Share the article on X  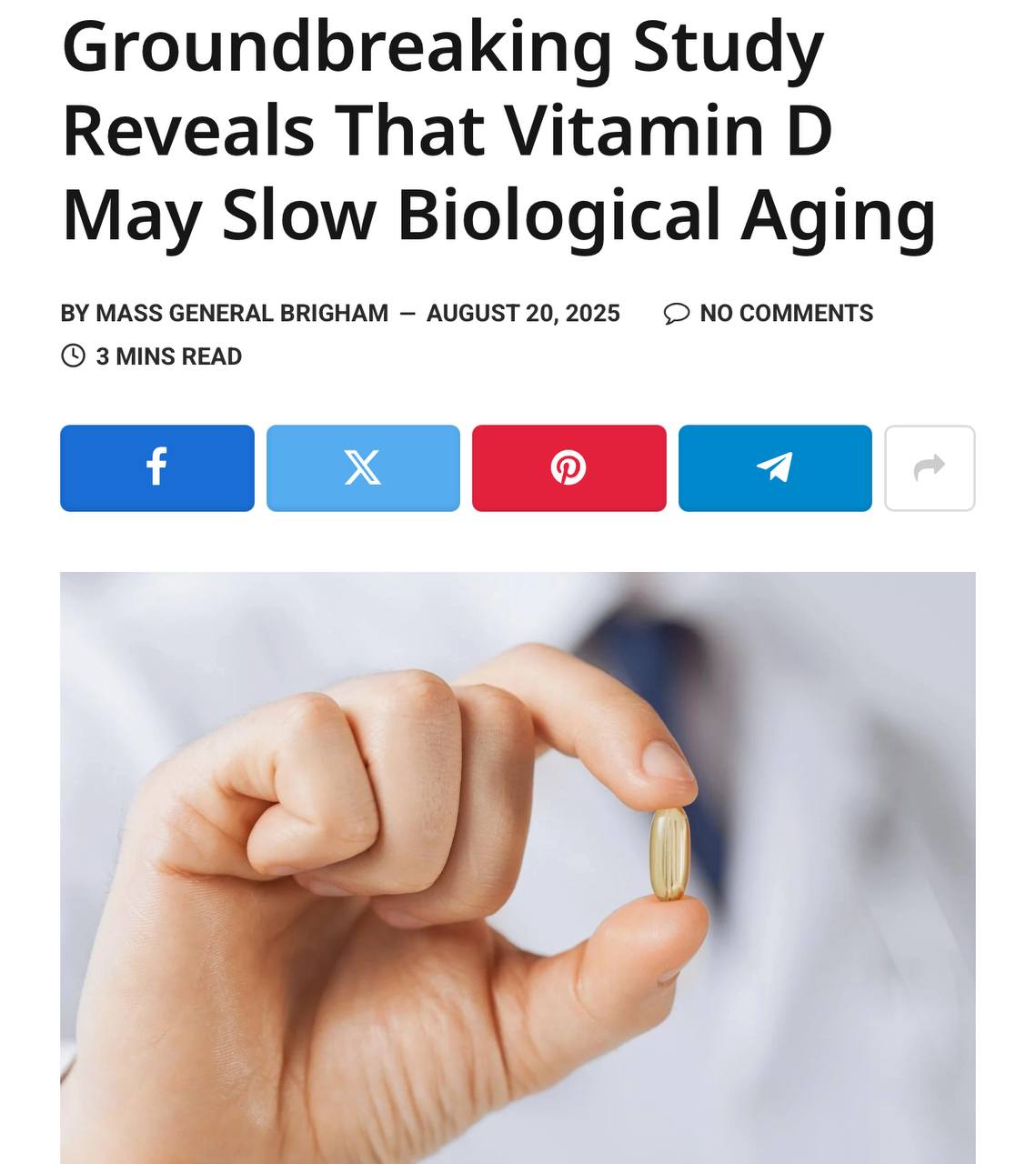point(363,467)
